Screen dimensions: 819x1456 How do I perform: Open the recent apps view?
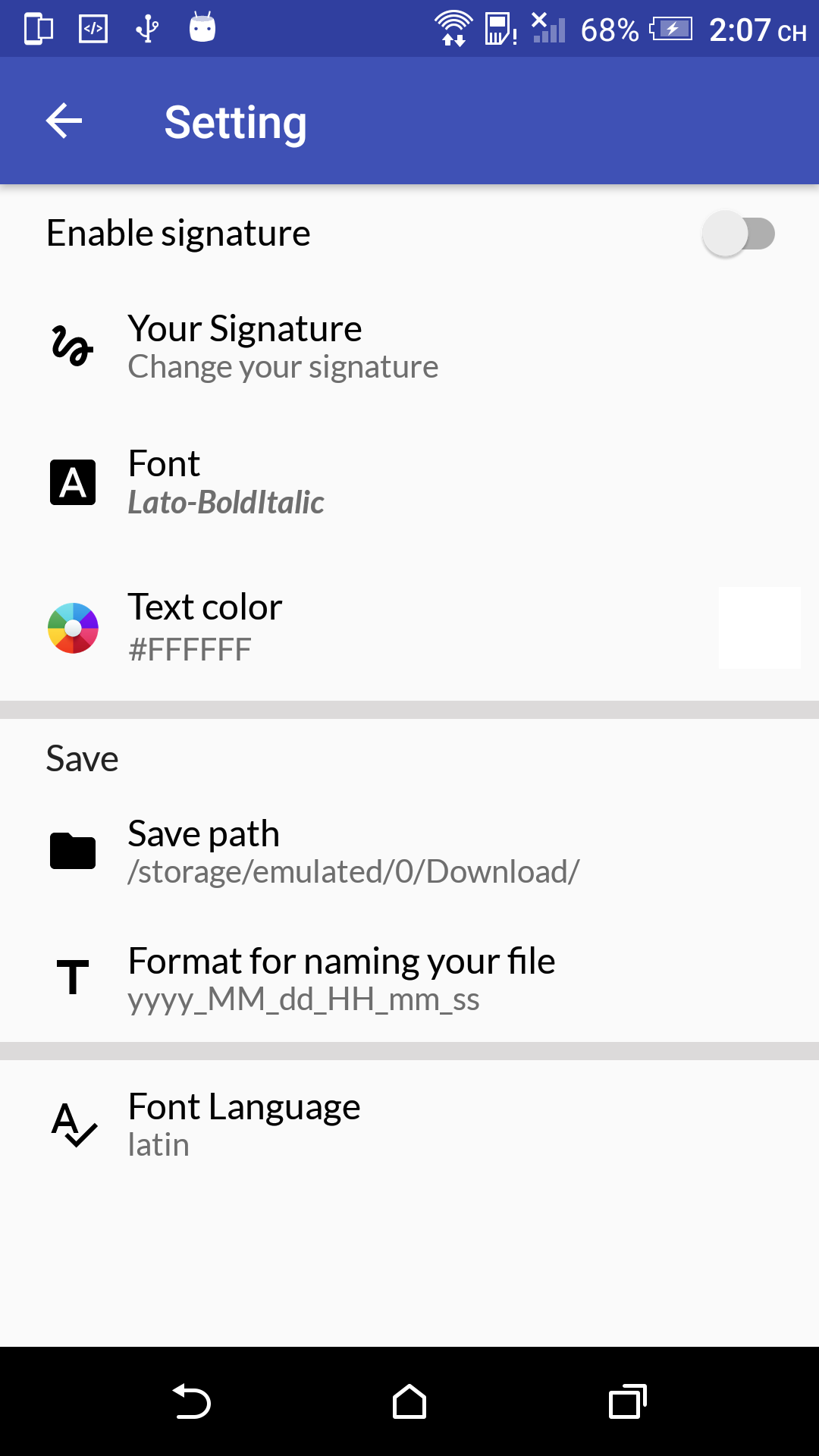627,1401
